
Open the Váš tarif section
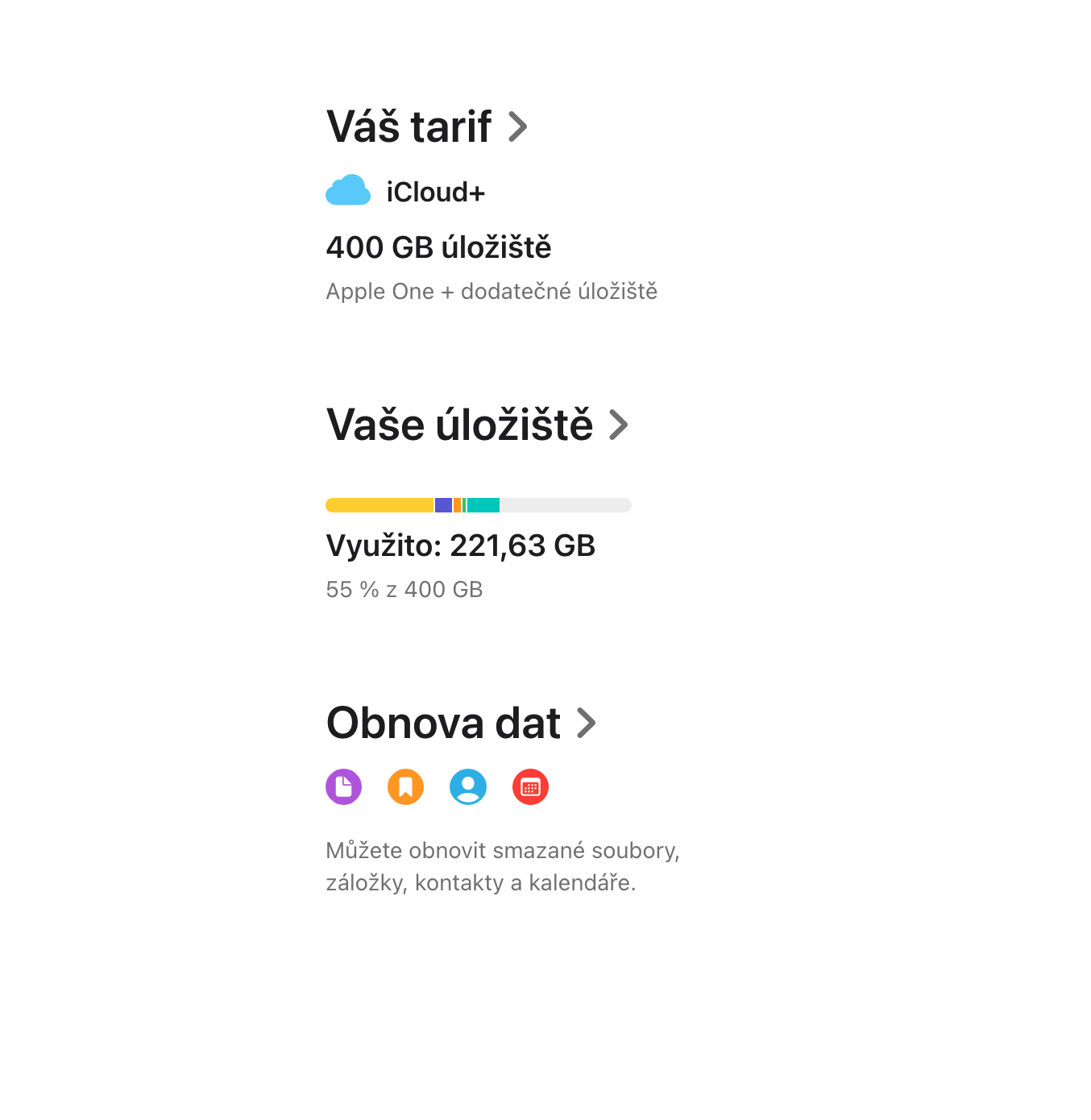427,127
